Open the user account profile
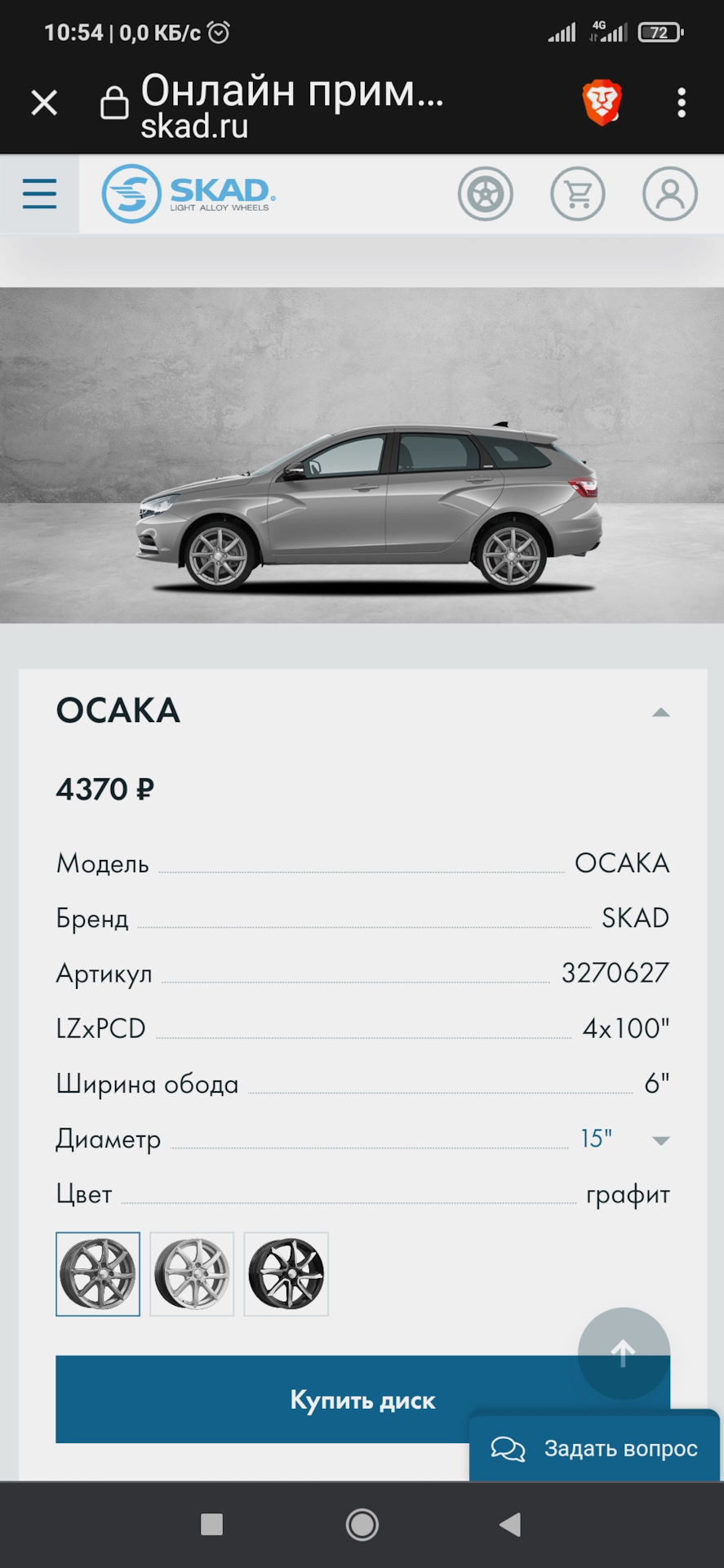Image resolution: width=724 pixels, height=1568 pixels. point(669,194)
